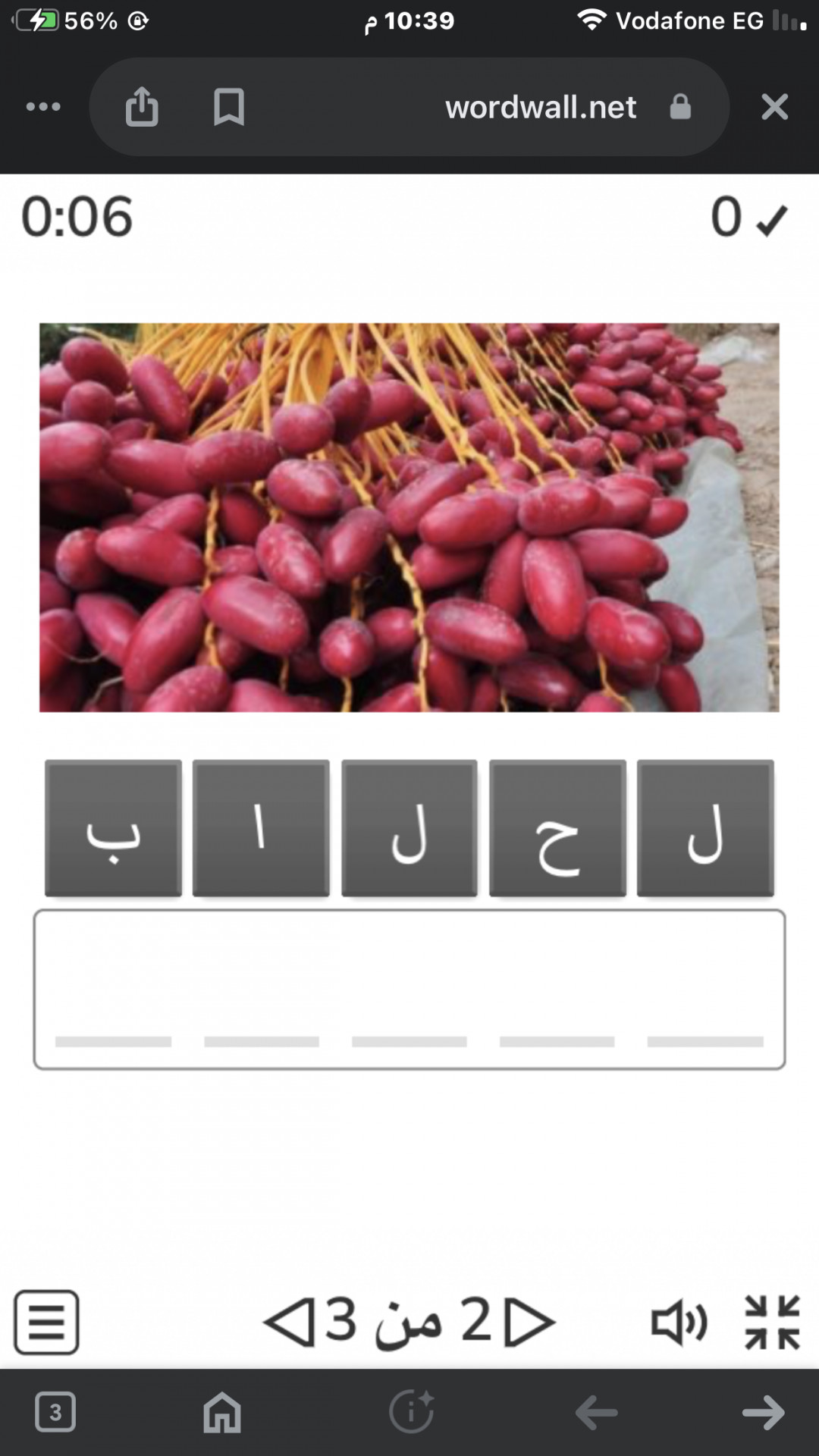Select the letter tile ا

pyautogui.click(x=261, y=828)
